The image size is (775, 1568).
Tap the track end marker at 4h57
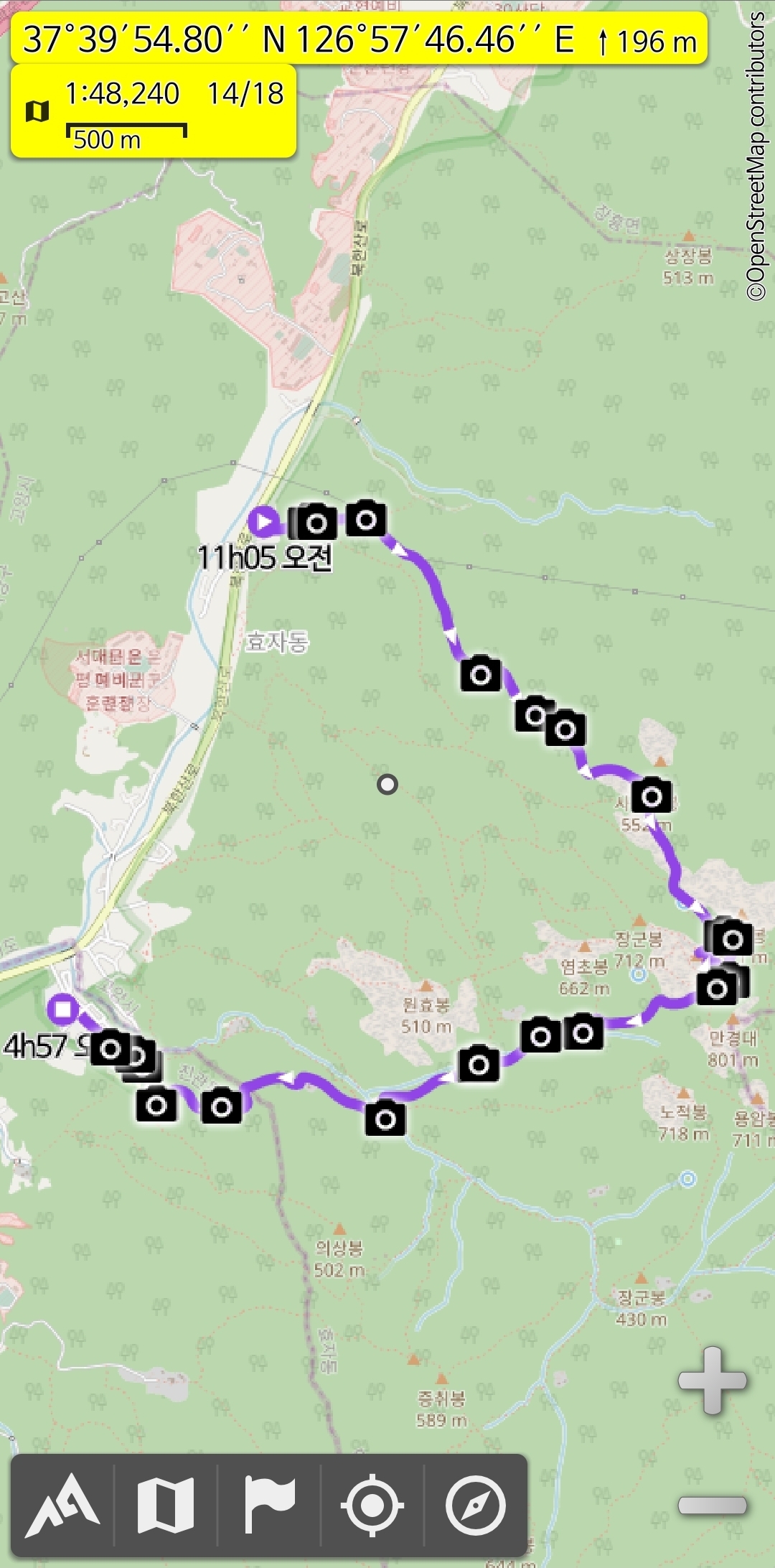pyautogui.click(x=64, y=1009)
